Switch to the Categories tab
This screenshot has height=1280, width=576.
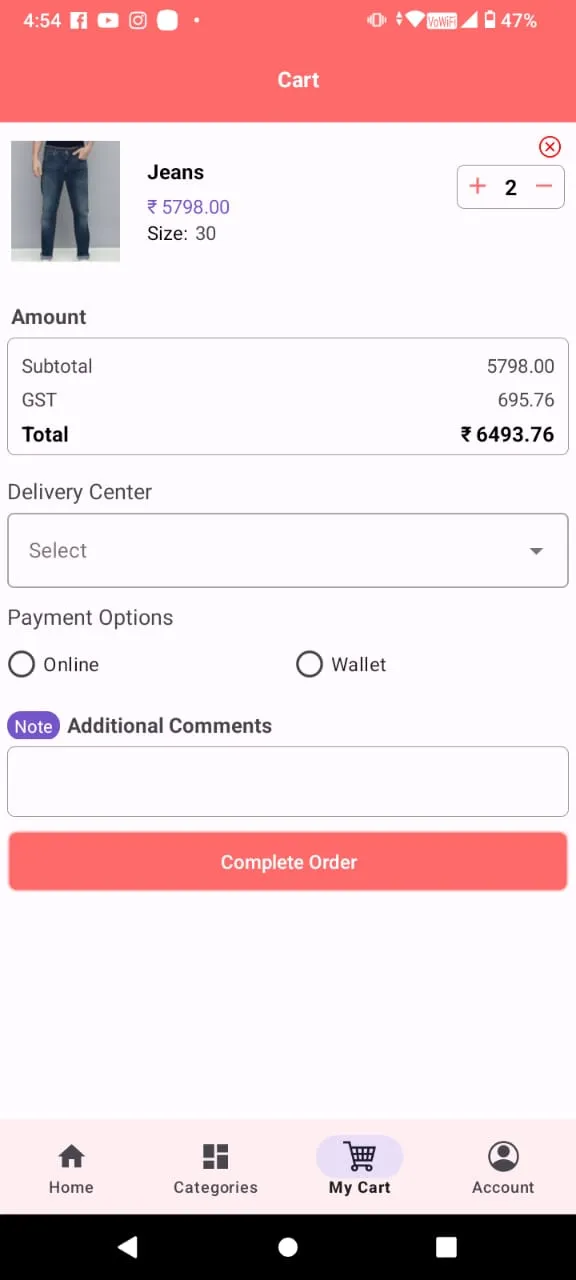215,1168
